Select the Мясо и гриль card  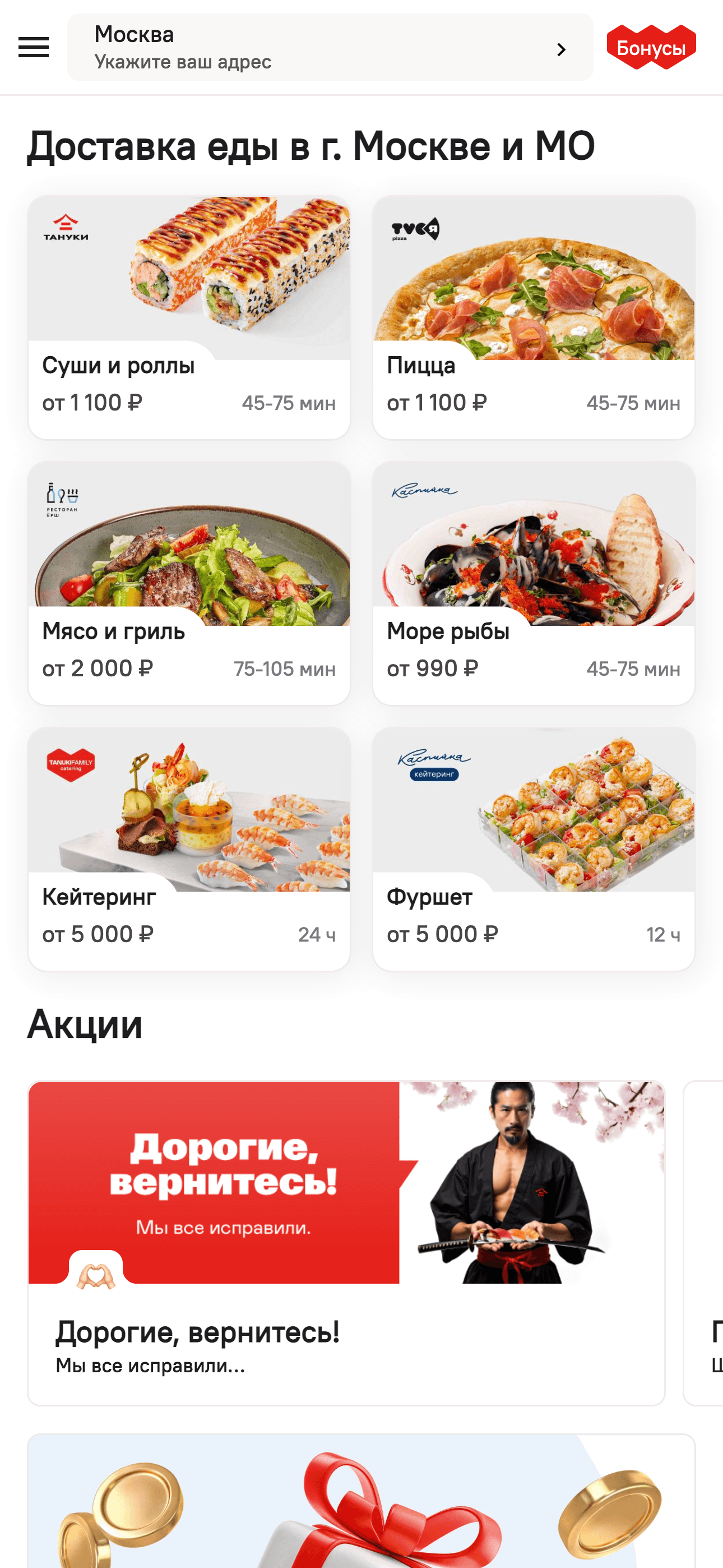[189, 583]
